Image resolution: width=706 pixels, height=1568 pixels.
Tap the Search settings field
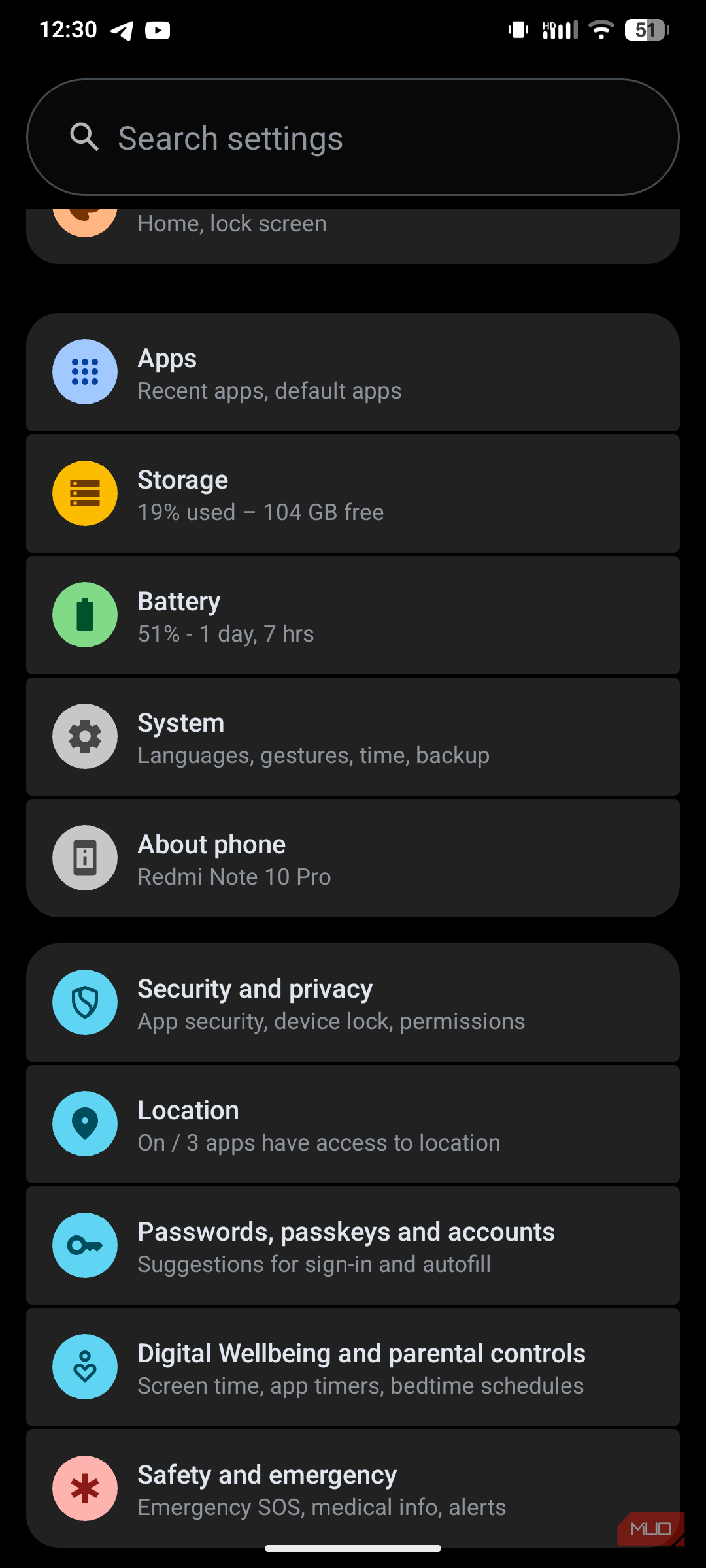click(353, 138)
